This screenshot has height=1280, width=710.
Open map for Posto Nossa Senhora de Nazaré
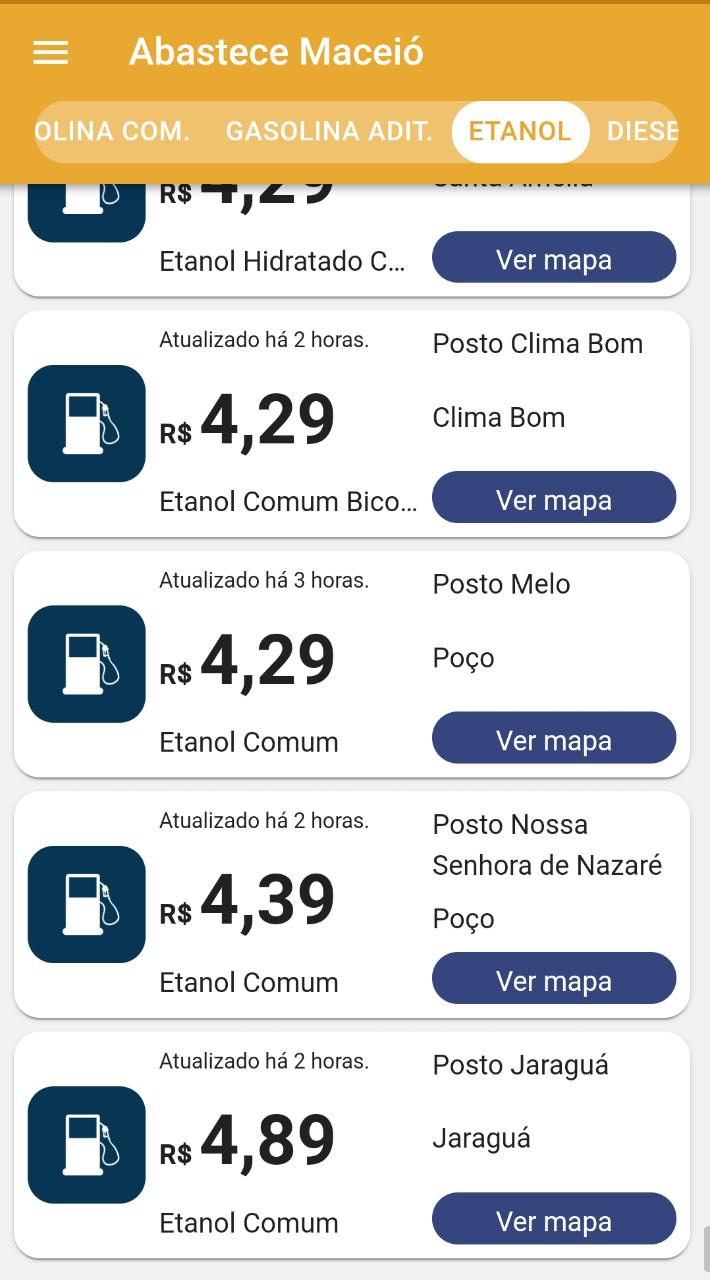(553, 979)
